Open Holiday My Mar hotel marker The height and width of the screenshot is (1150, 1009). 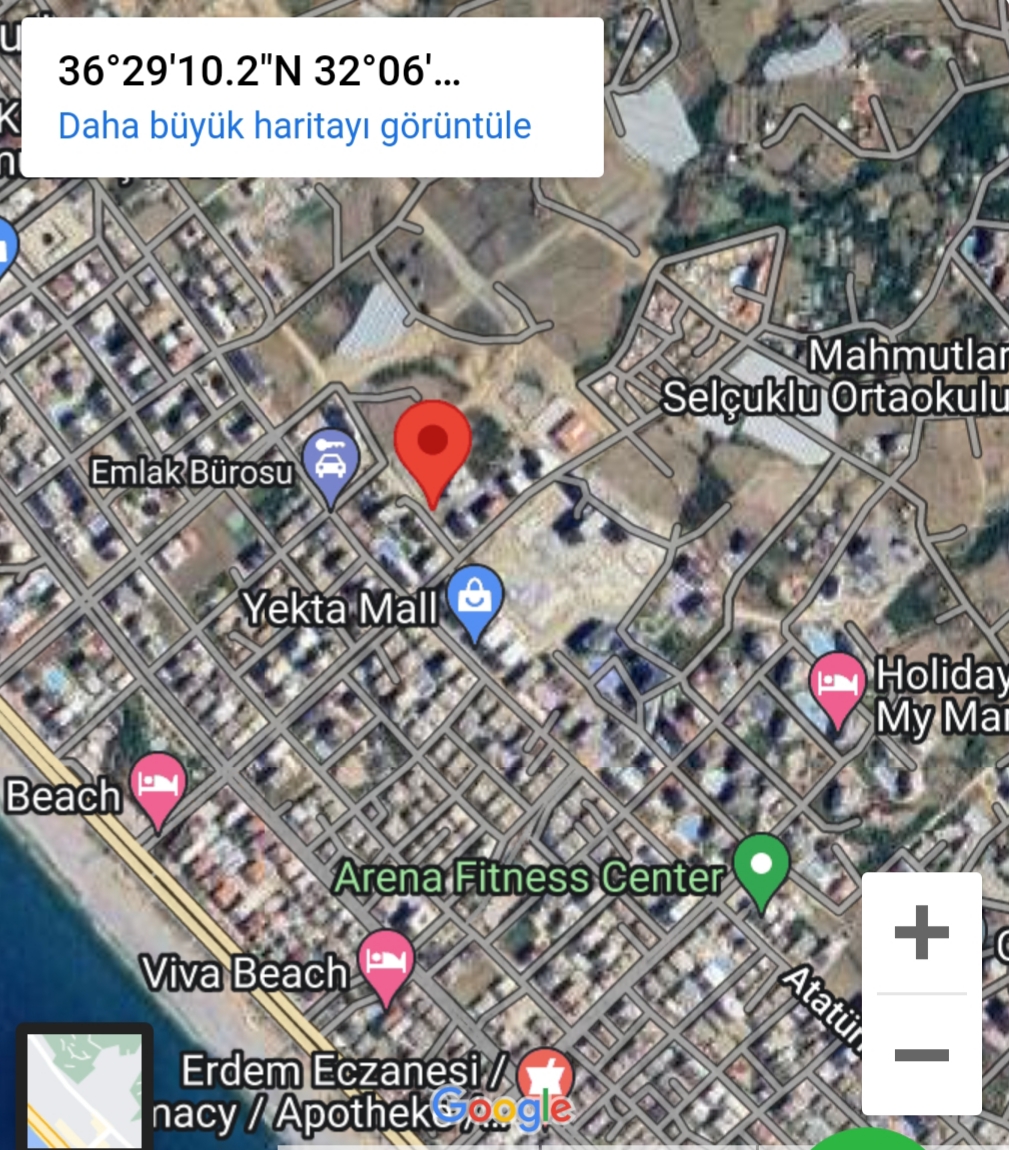click(837, 686)
